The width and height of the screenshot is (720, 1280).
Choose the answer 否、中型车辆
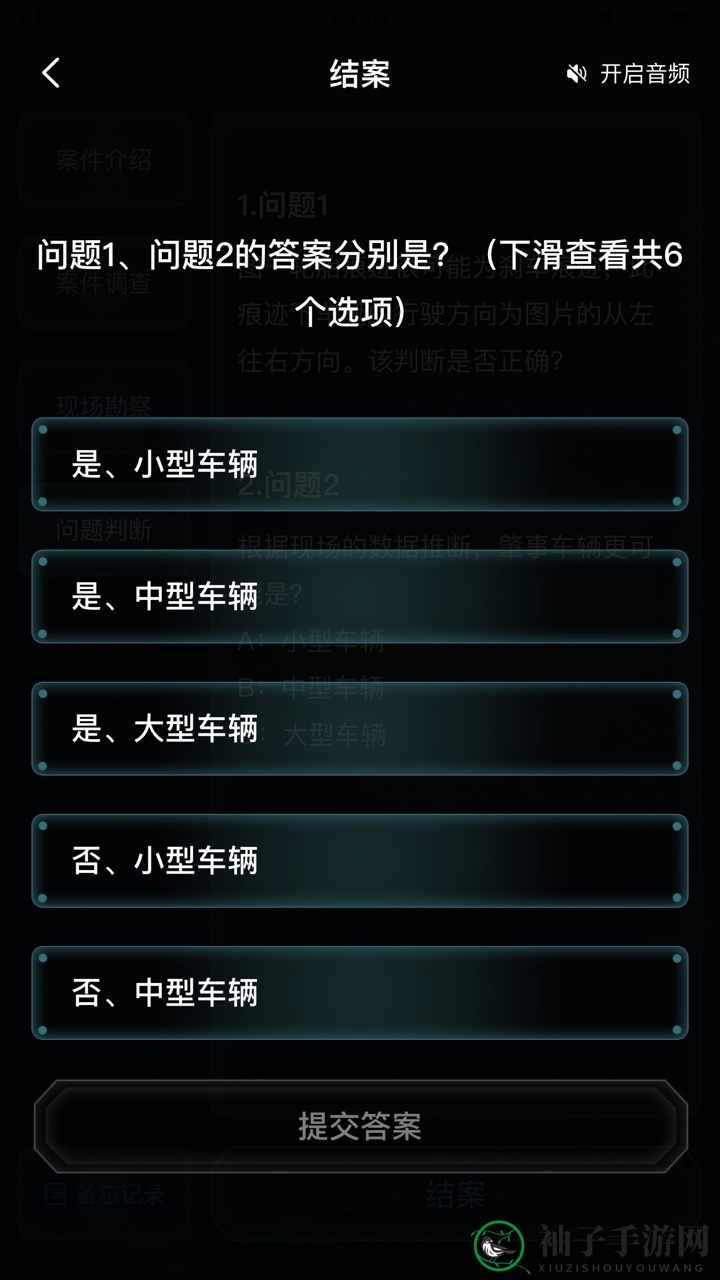pyautogui.click(x=360, y=993)
